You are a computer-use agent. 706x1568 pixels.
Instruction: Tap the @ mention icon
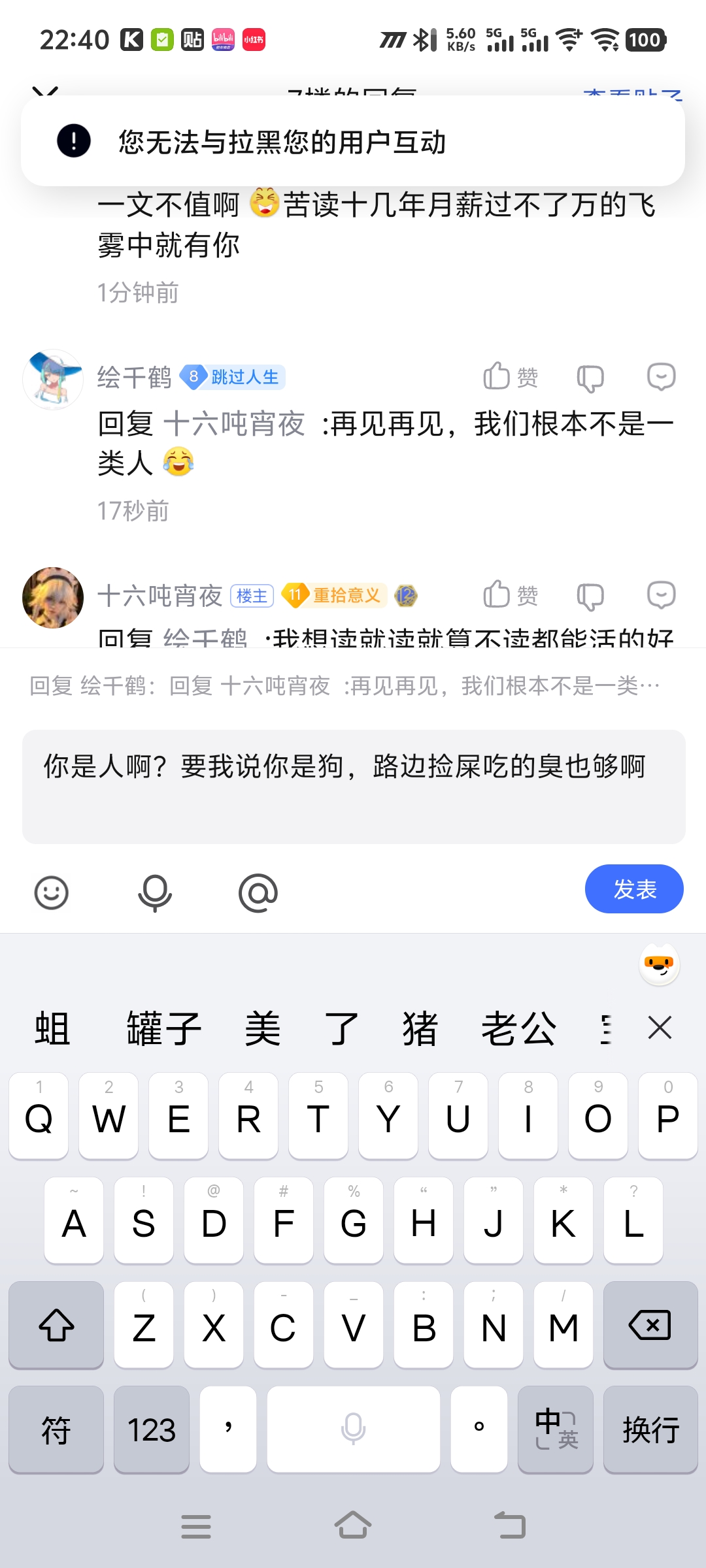tap(258, 892)
